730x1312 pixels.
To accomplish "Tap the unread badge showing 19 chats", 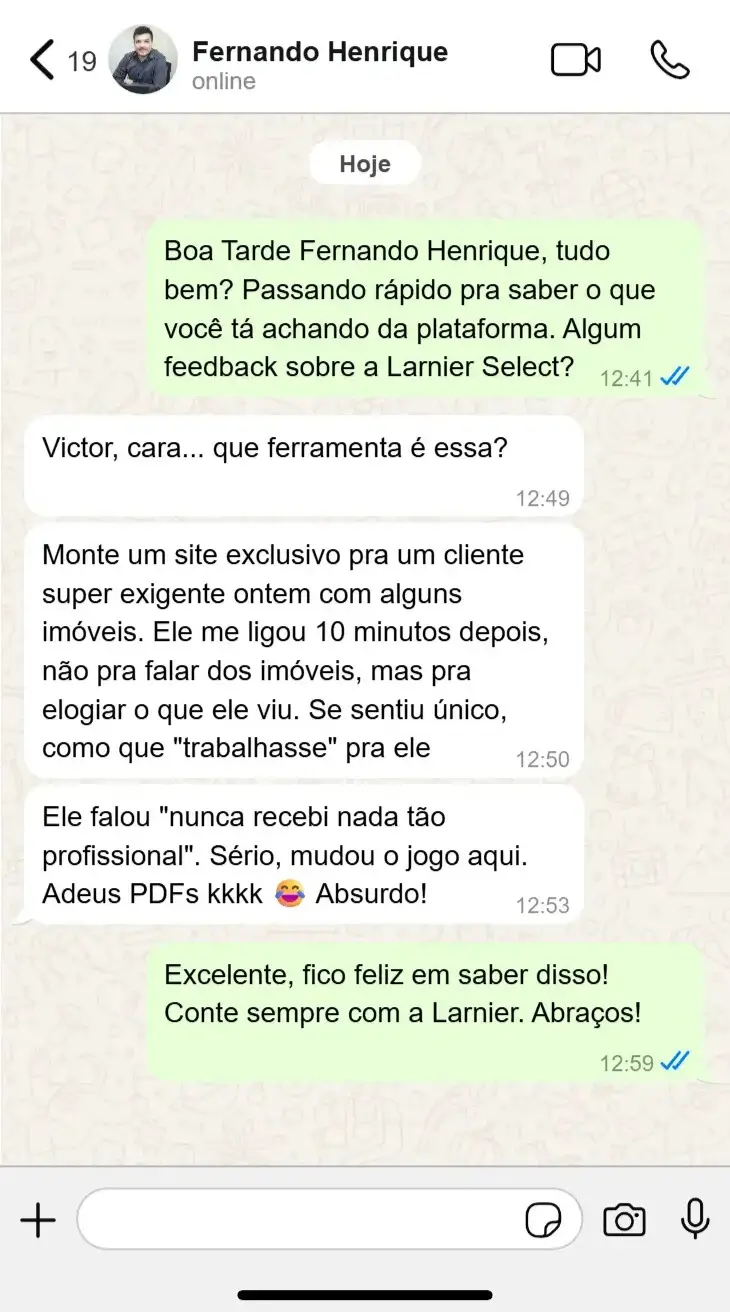I will click(84, 62).
